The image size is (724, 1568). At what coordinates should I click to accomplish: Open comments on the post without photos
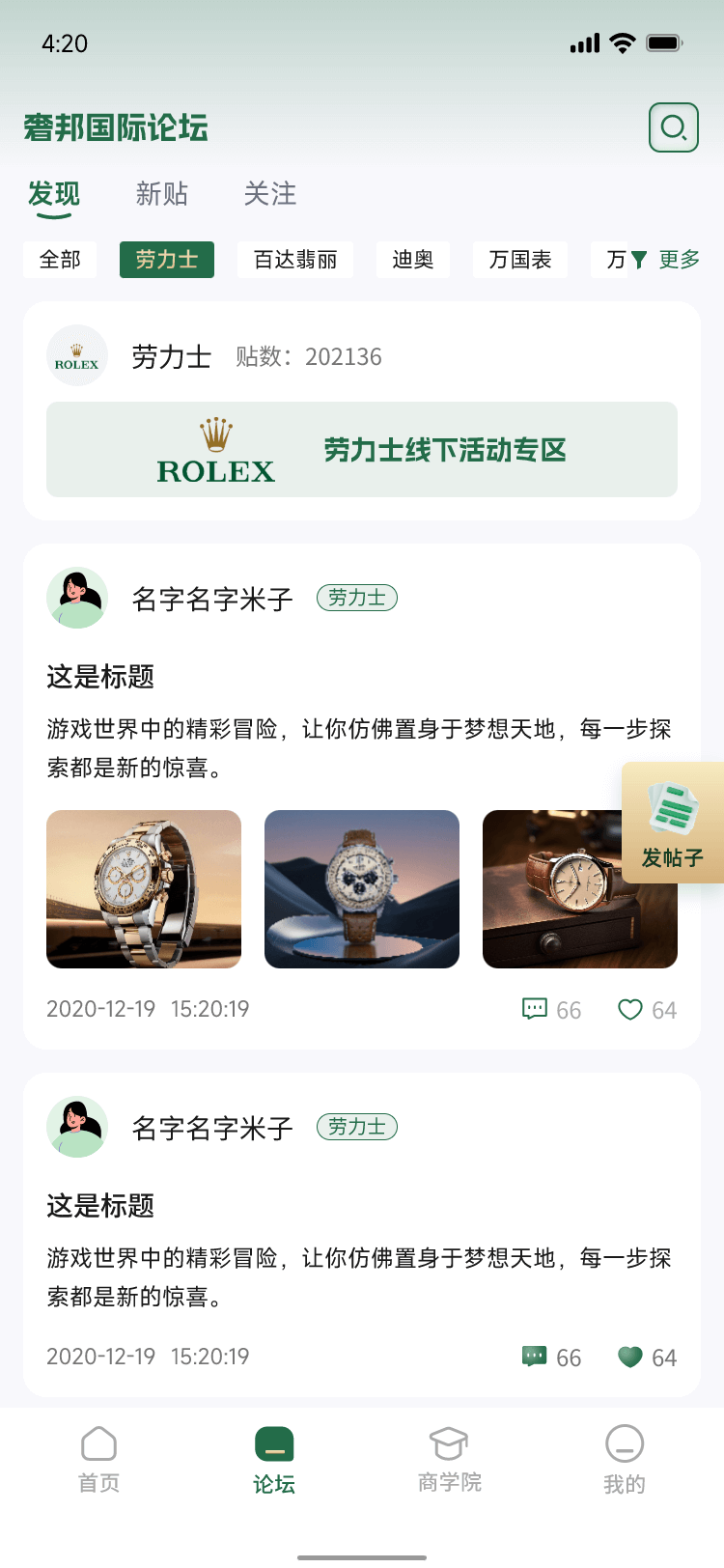[551, 1358]
